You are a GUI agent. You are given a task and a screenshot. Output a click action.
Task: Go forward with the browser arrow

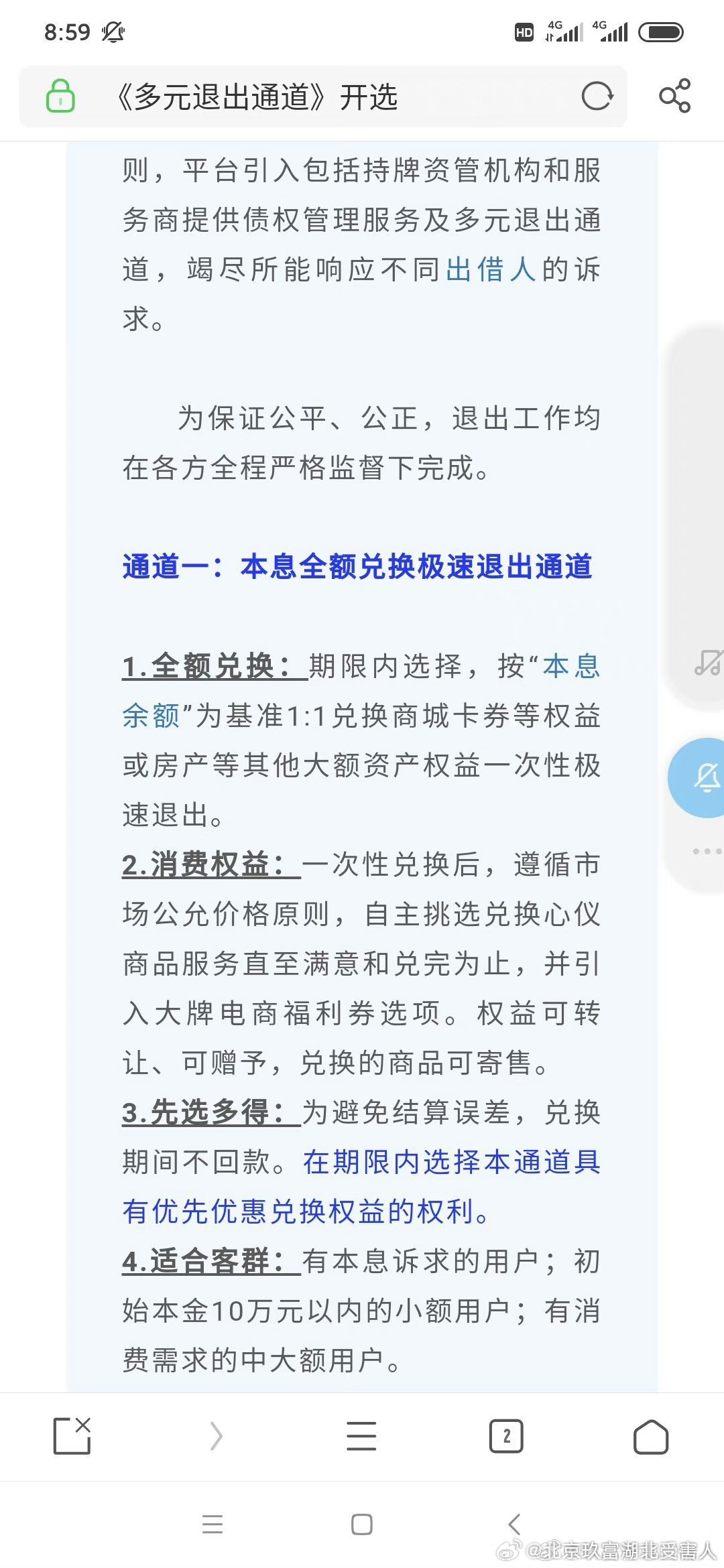click(x=216, y=1436)
